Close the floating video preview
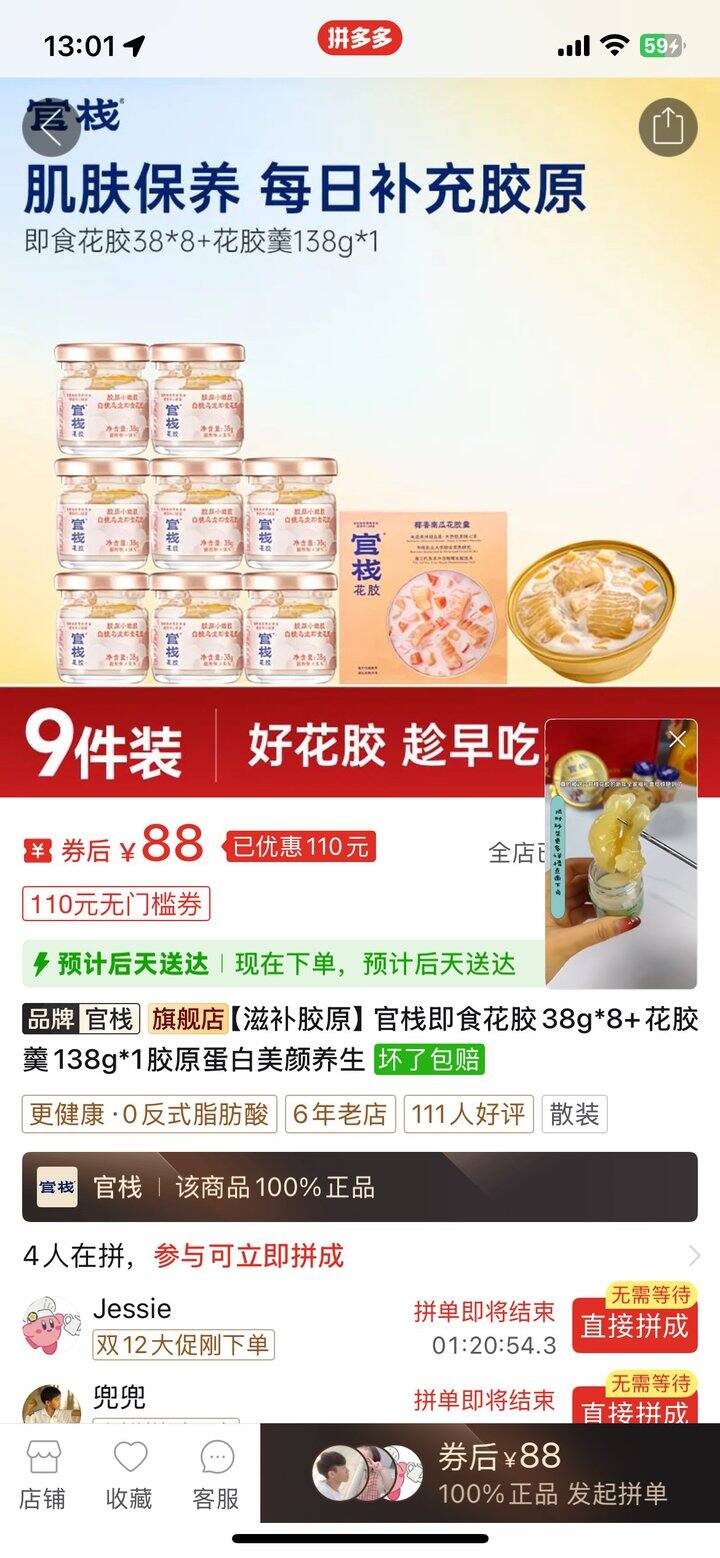 [678, 740]
